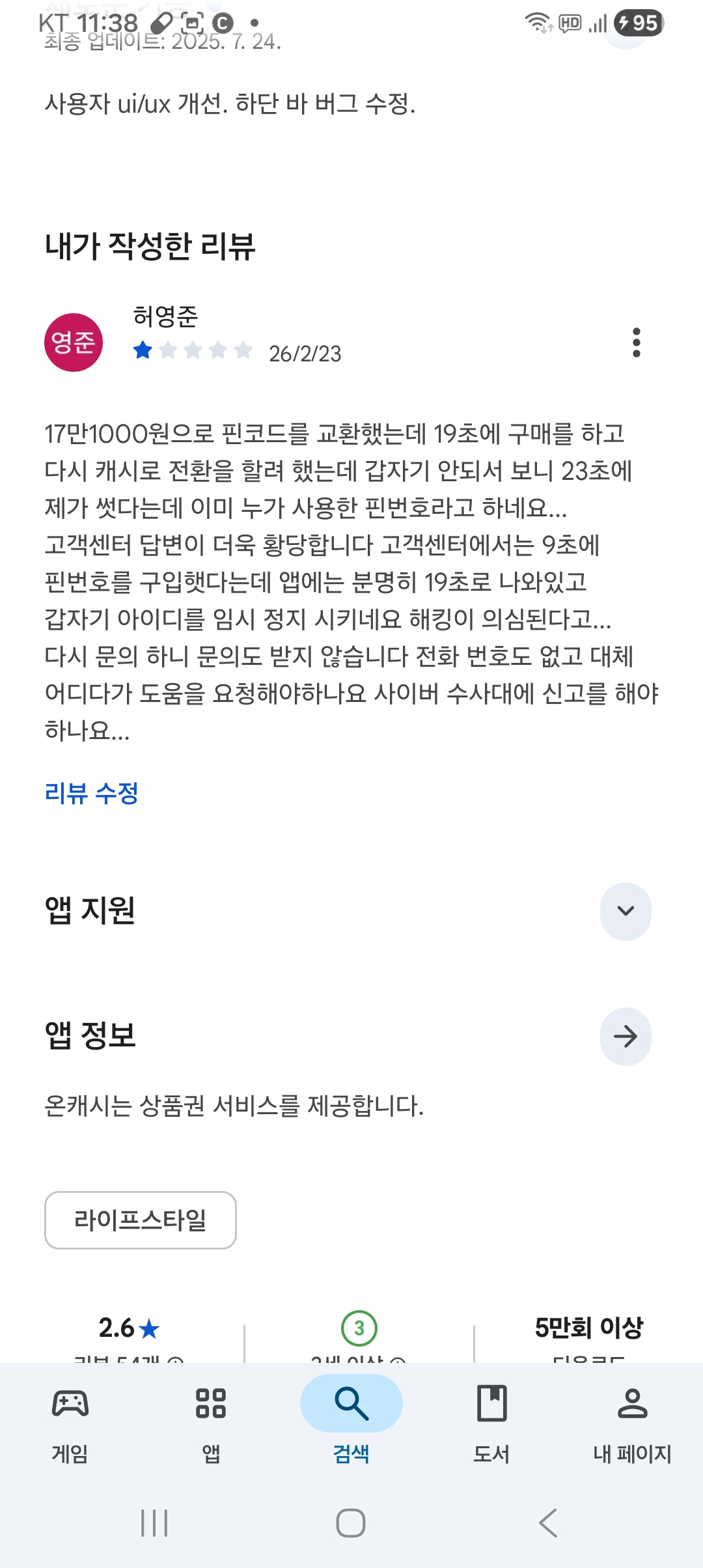
Task: Tap the 리뷰 수정 link
Action: [x=91, y=793]
